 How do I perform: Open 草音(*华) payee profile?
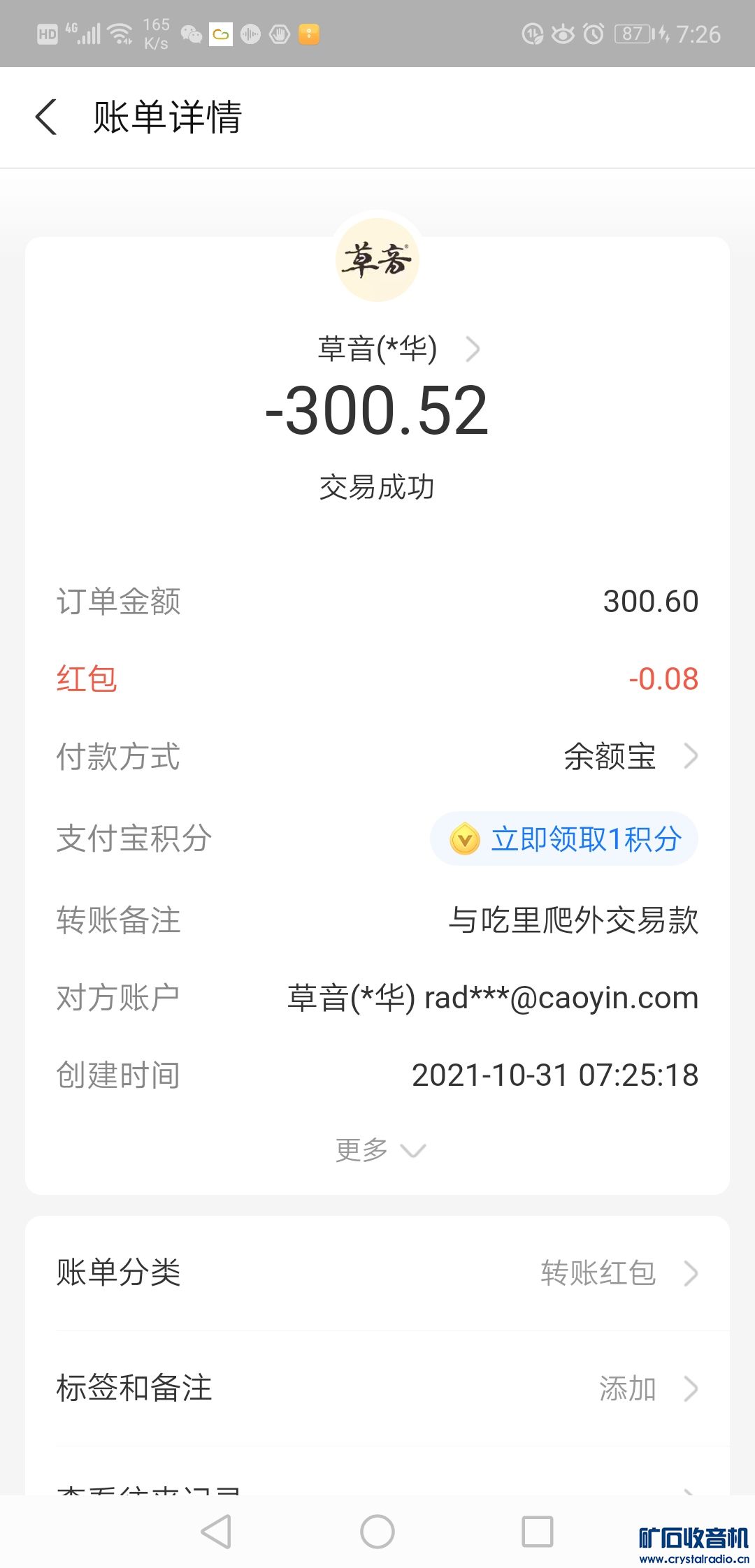398,349
